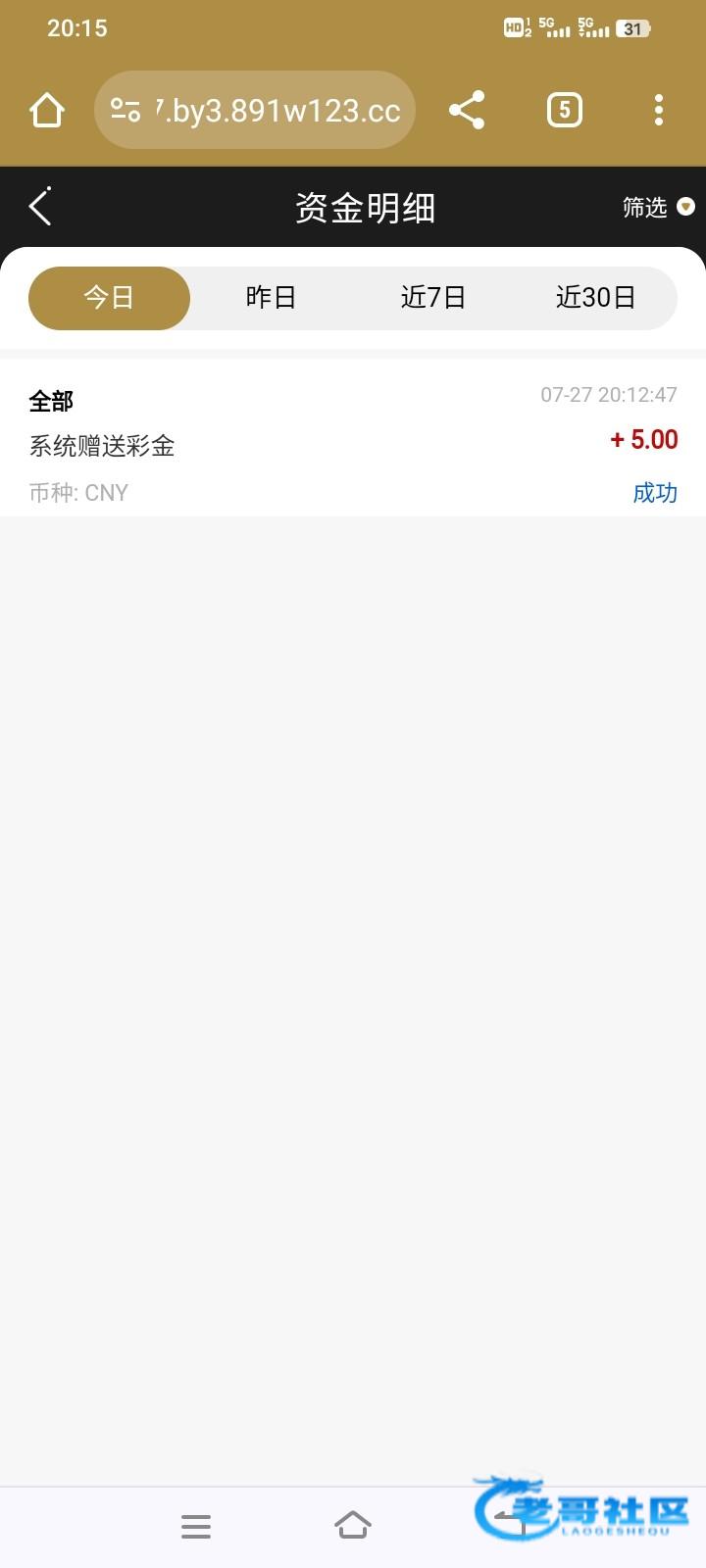Share this page via share icon

click(x=467, y=110)
